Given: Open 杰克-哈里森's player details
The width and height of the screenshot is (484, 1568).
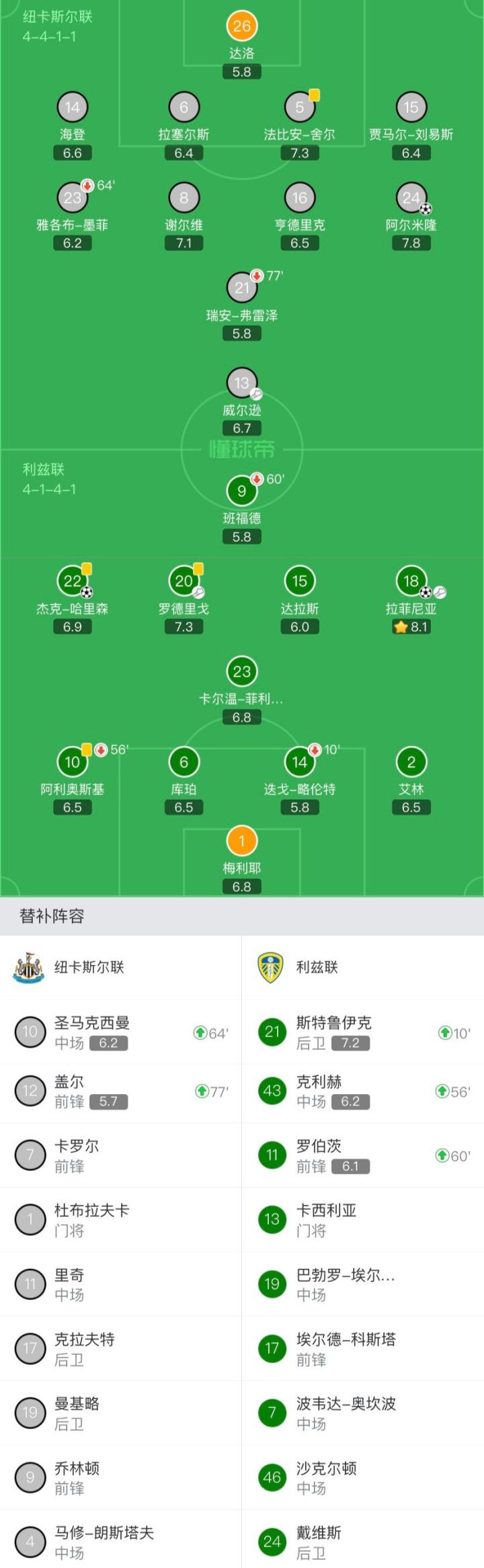Looking at the screenshot, I should 72,581.
